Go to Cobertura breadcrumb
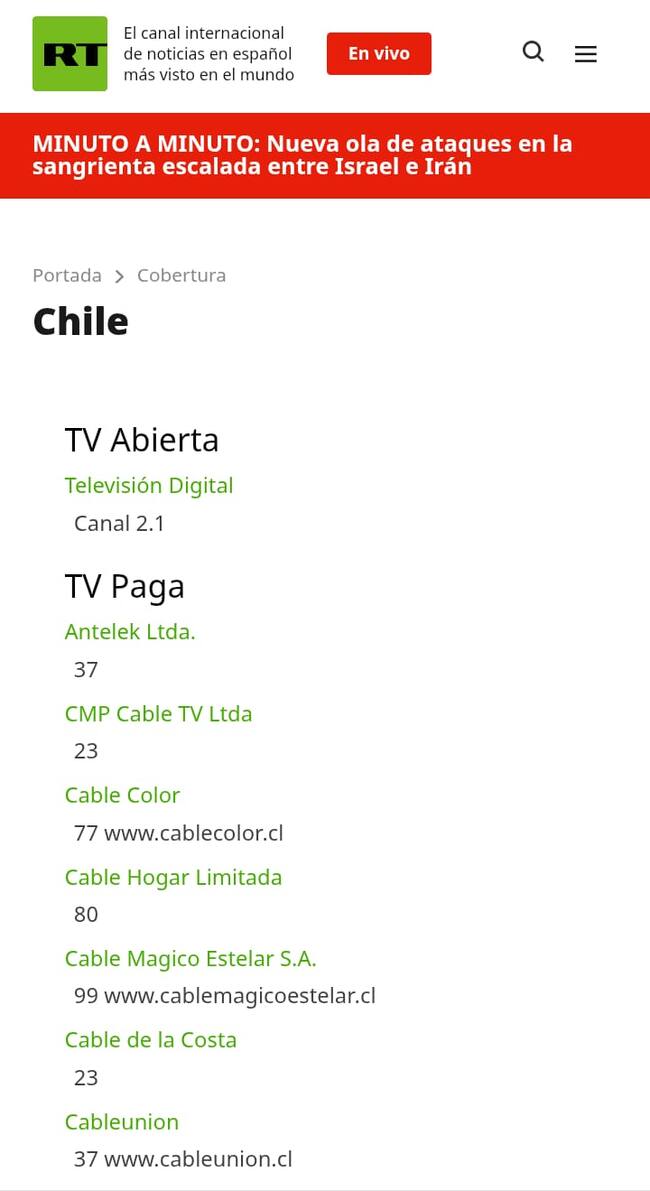This screenshot has width=650, height=1191. (x=181, y=275)
